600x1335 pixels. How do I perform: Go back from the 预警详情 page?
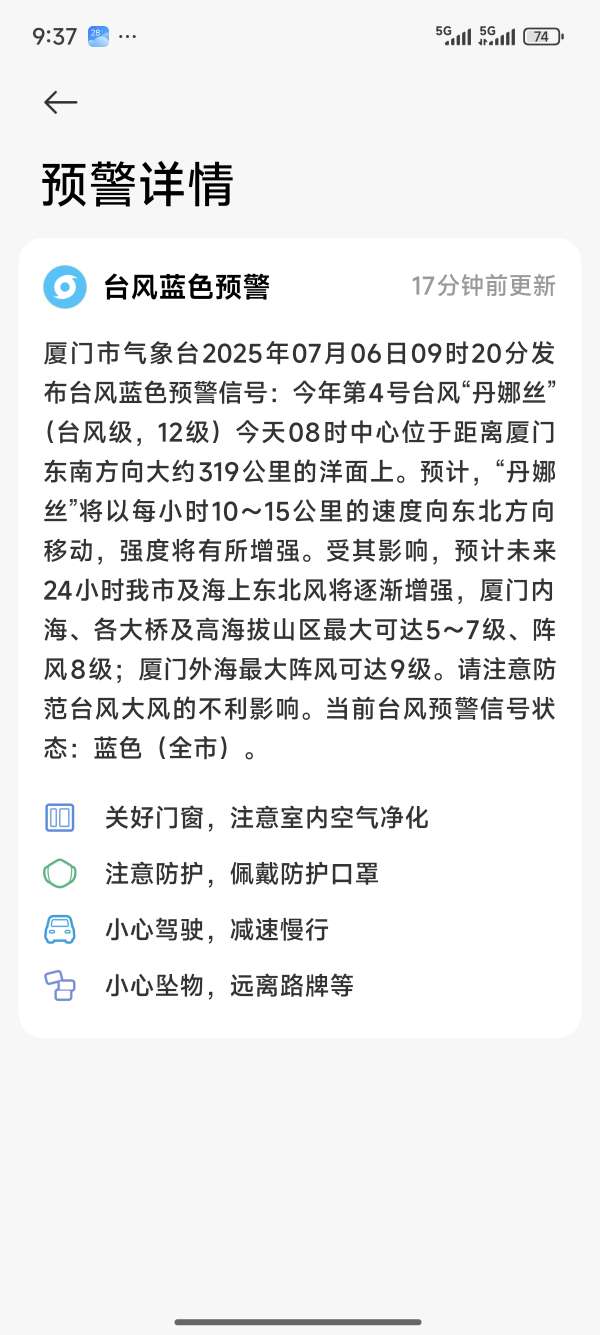60,102
